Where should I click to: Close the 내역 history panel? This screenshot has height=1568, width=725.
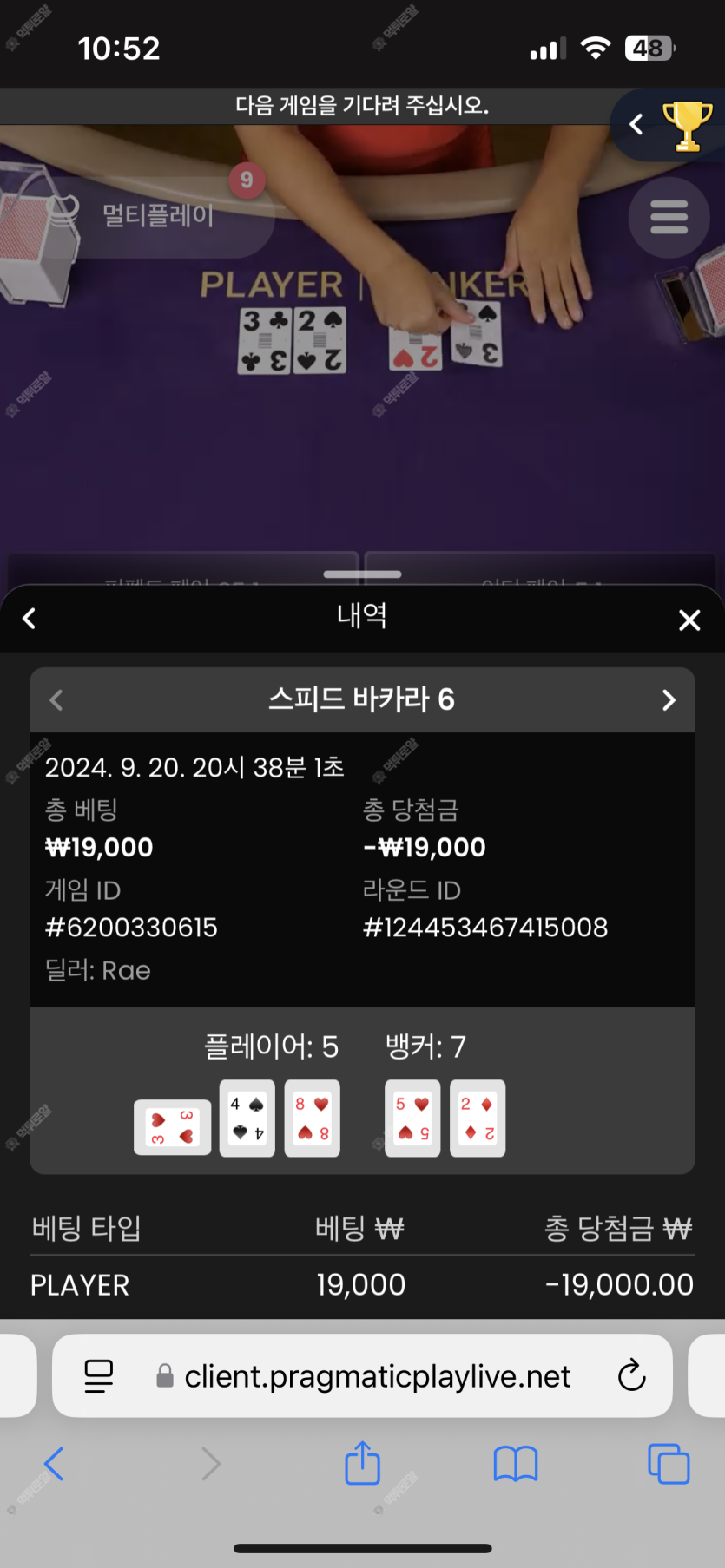pos(689,620)
